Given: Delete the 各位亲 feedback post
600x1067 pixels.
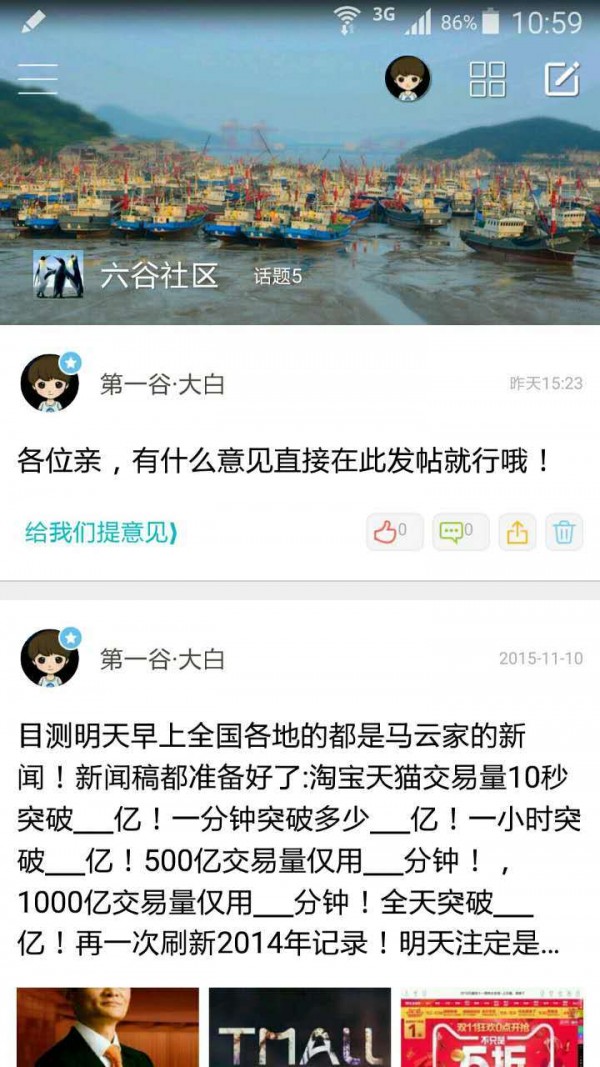Looking at the screenshot, I should [x=564, y=532].
